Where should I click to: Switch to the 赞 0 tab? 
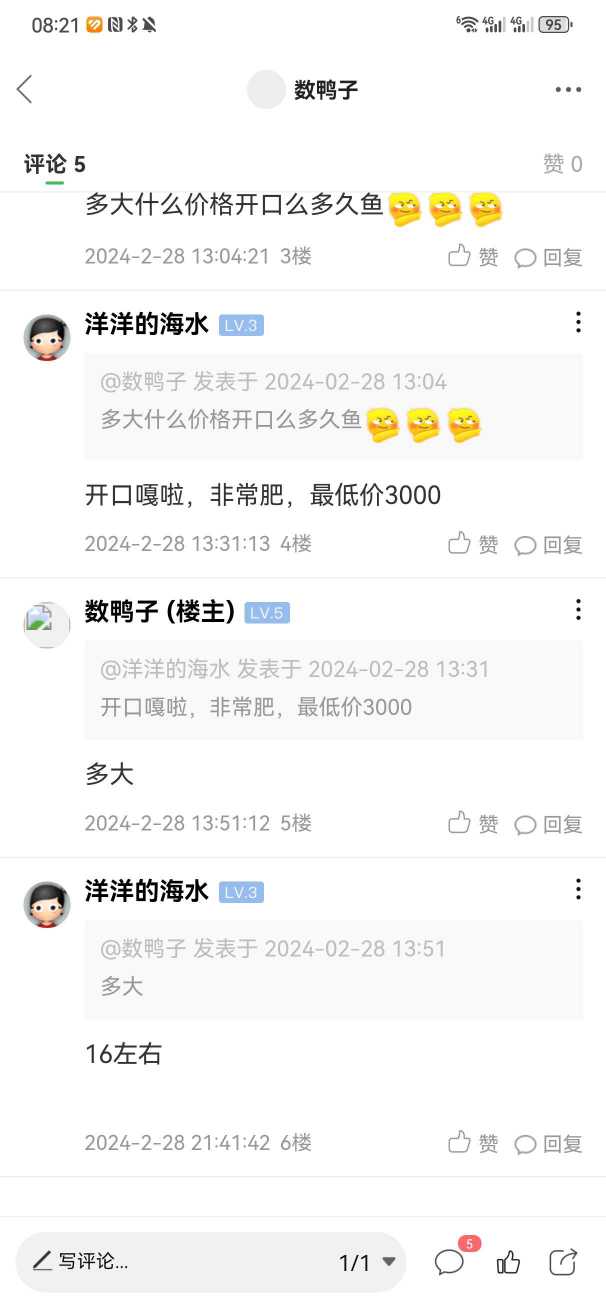[x=562, y=164]
